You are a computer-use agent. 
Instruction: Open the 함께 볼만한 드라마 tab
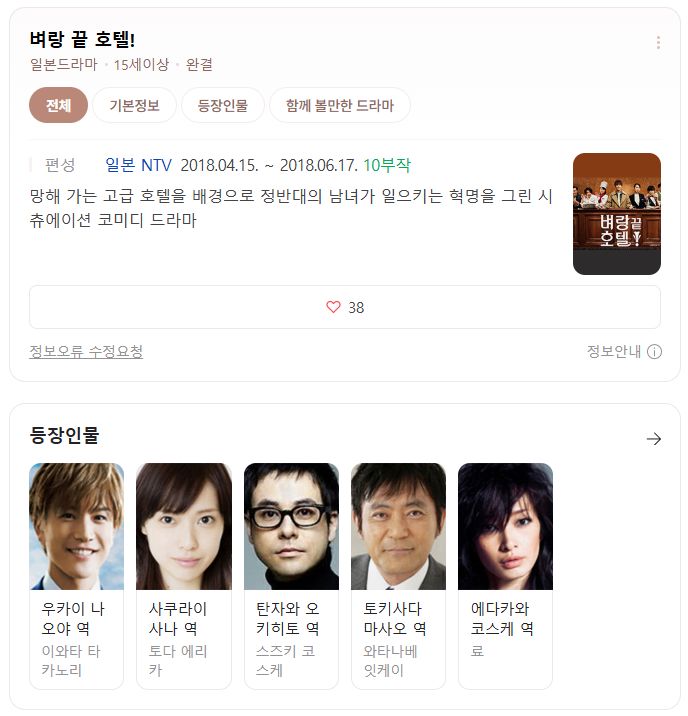[339, 105]
